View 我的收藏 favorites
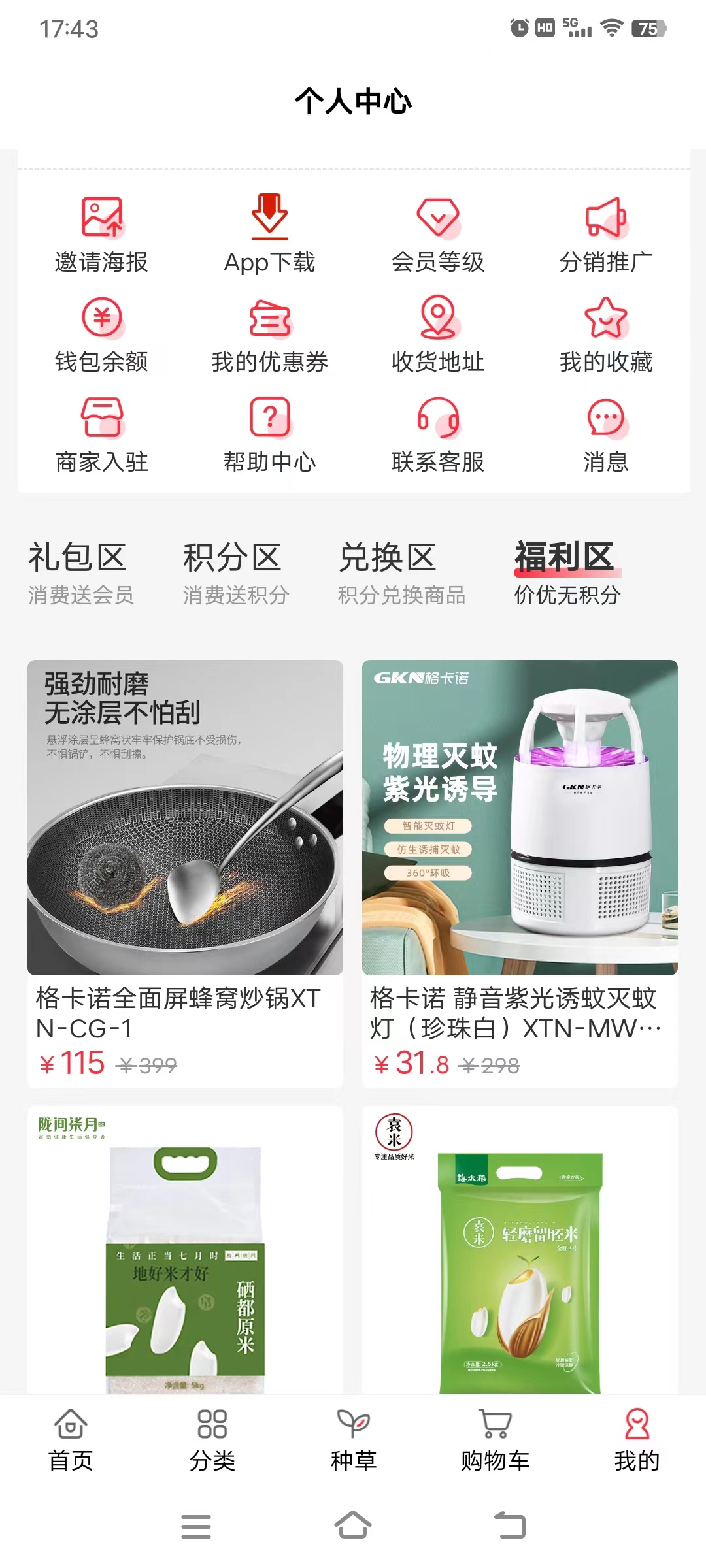The width and height of the screenshot is (706, 1568). tap(605, 335)
